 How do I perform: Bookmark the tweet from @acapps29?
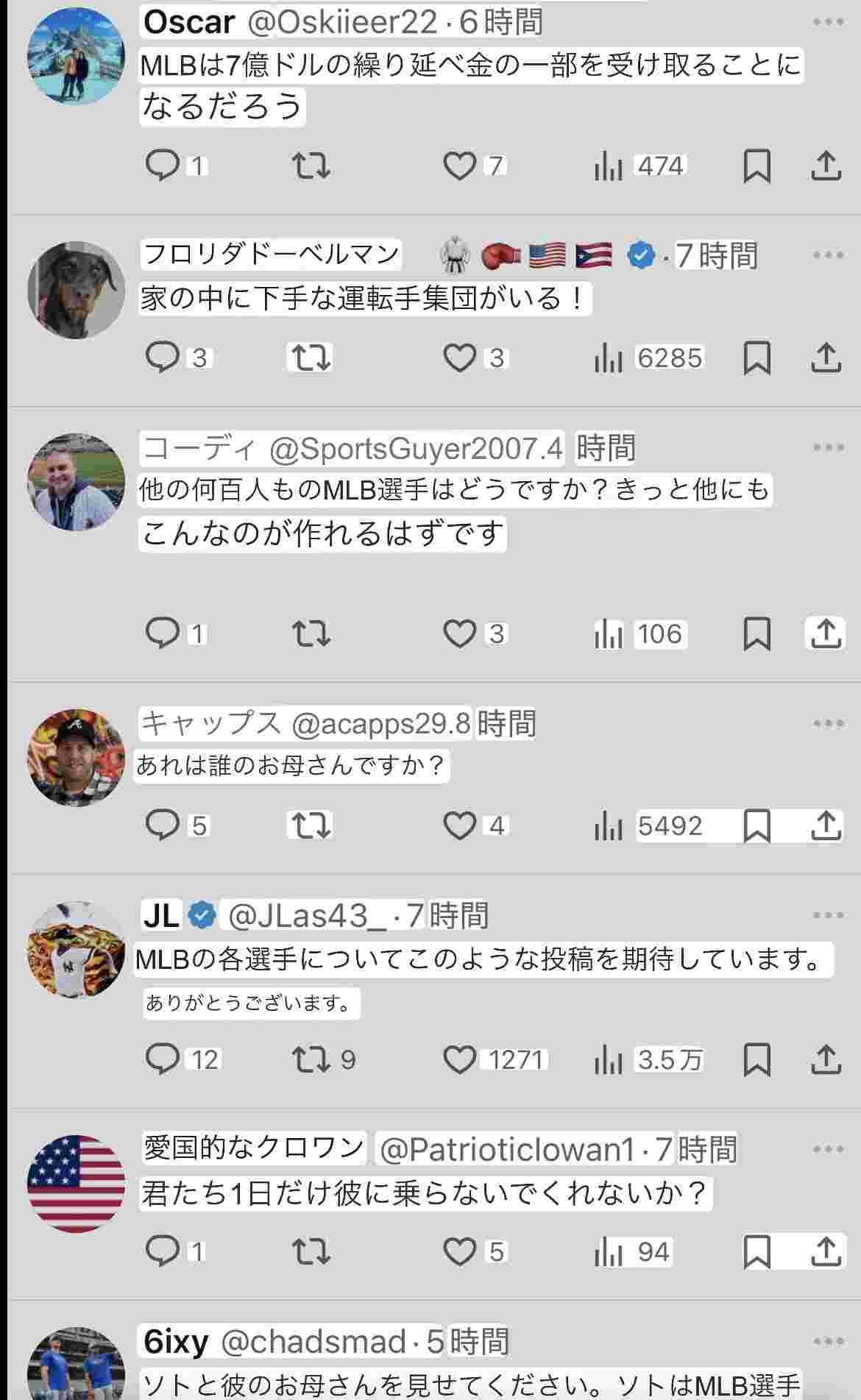757,825
